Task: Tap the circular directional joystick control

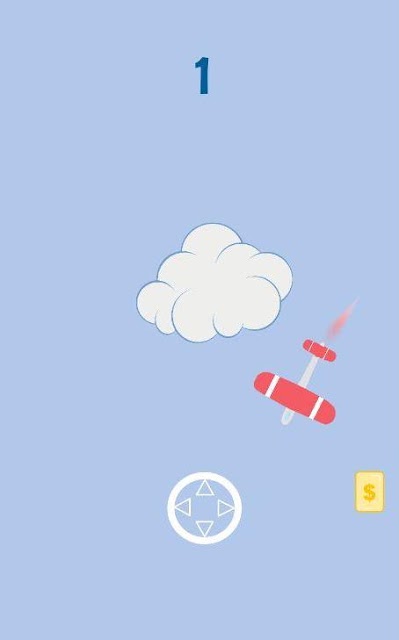Action: tap(204, 508)
